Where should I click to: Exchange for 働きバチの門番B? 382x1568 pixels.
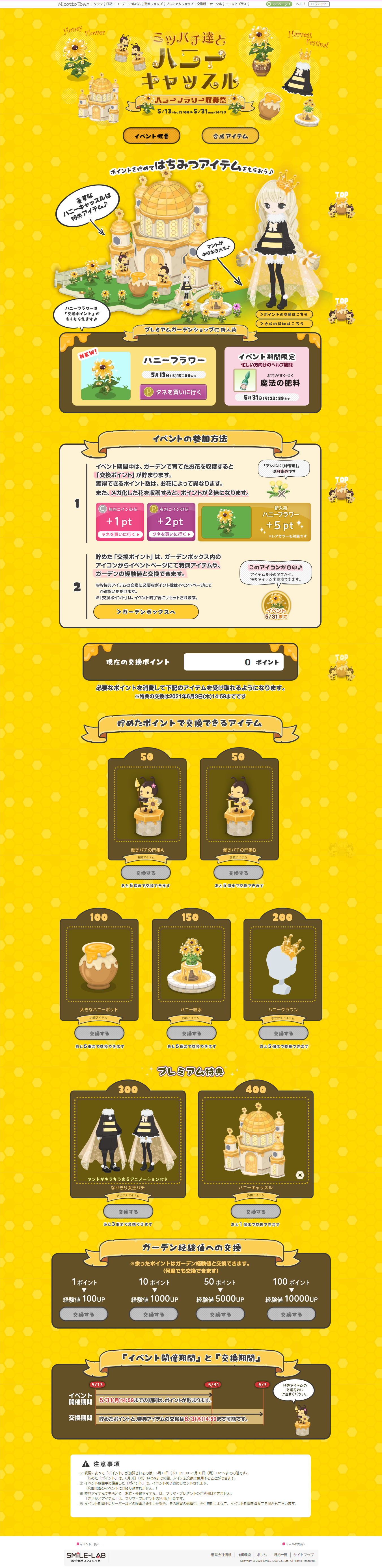coord(238,873)
